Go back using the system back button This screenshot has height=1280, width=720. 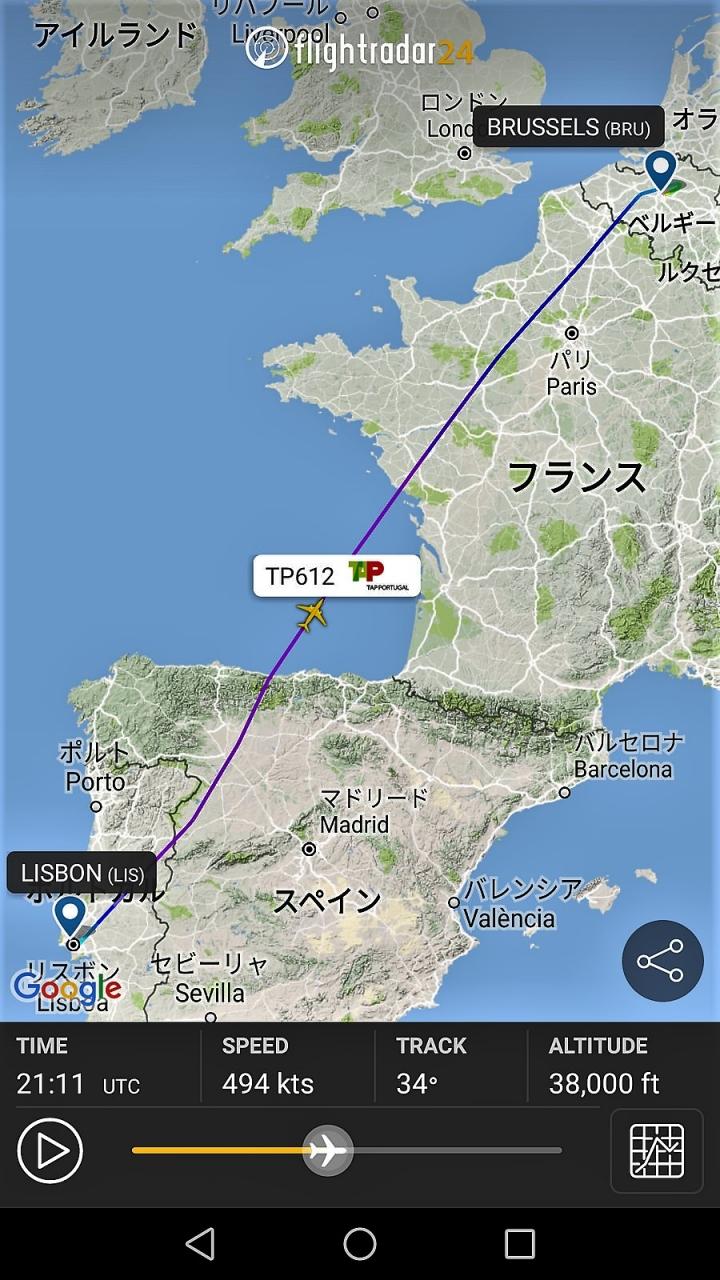(200, 1244)
